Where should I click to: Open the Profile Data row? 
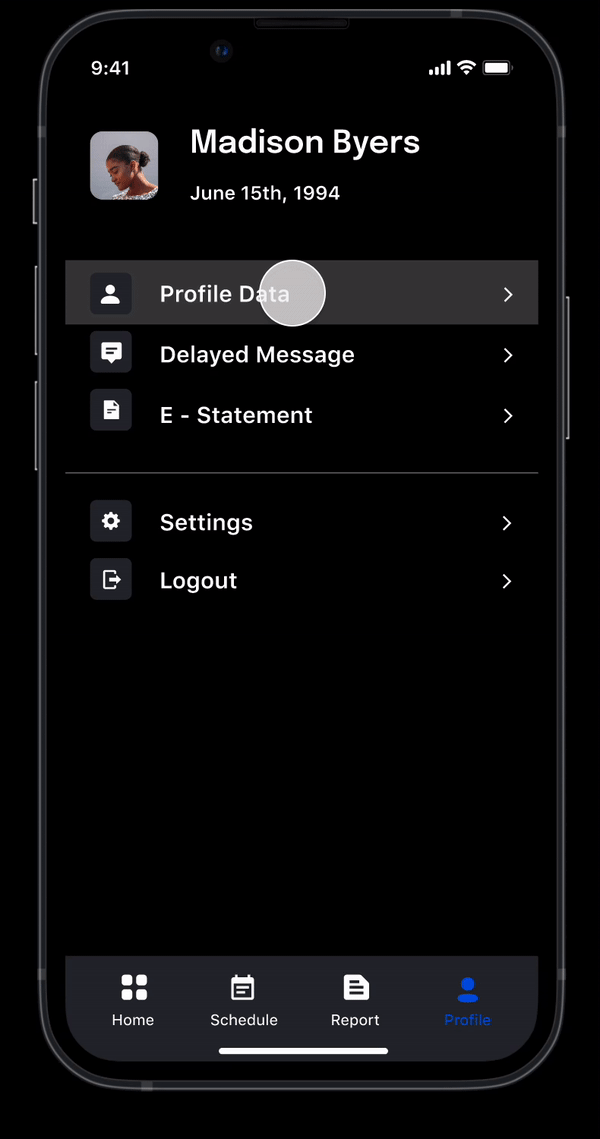301,293
